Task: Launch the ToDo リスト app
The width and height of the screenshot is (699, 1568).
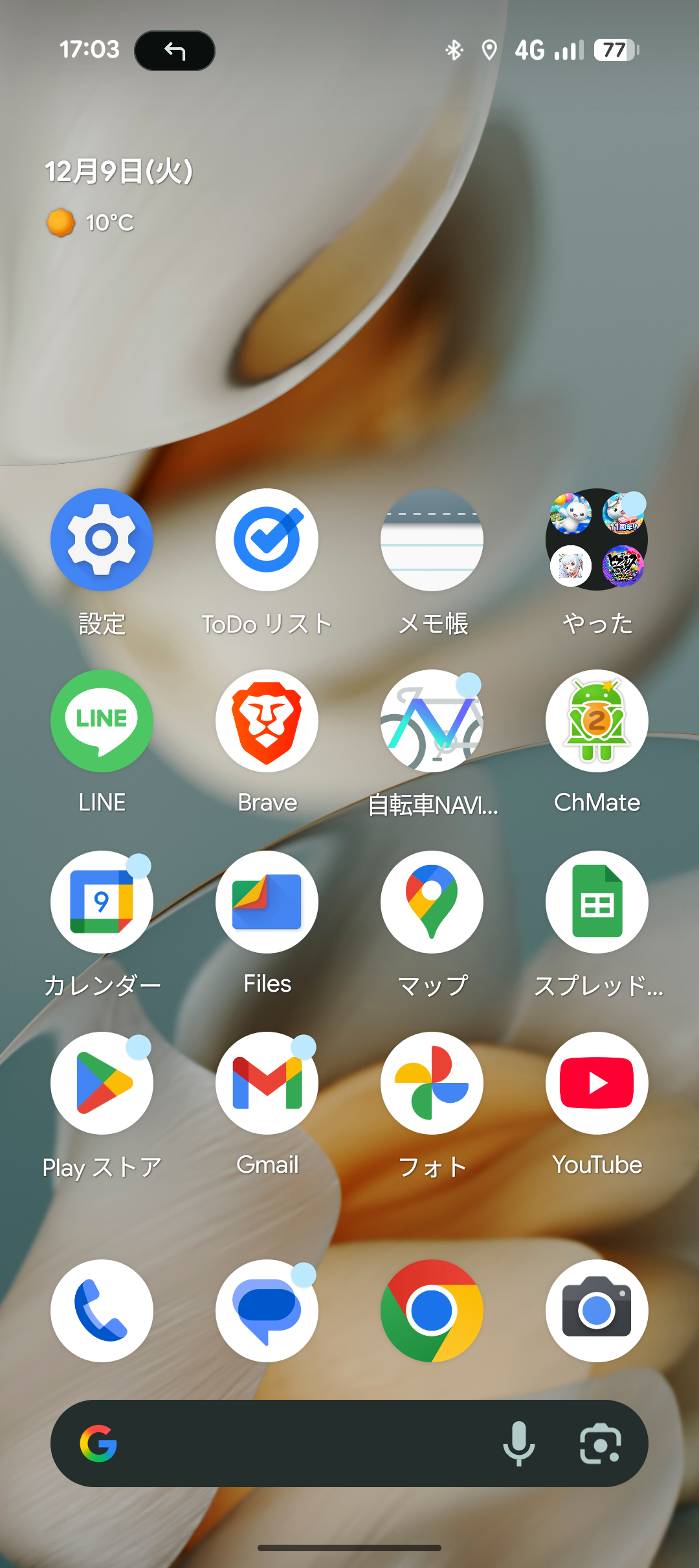Action: tap(267, 539)
